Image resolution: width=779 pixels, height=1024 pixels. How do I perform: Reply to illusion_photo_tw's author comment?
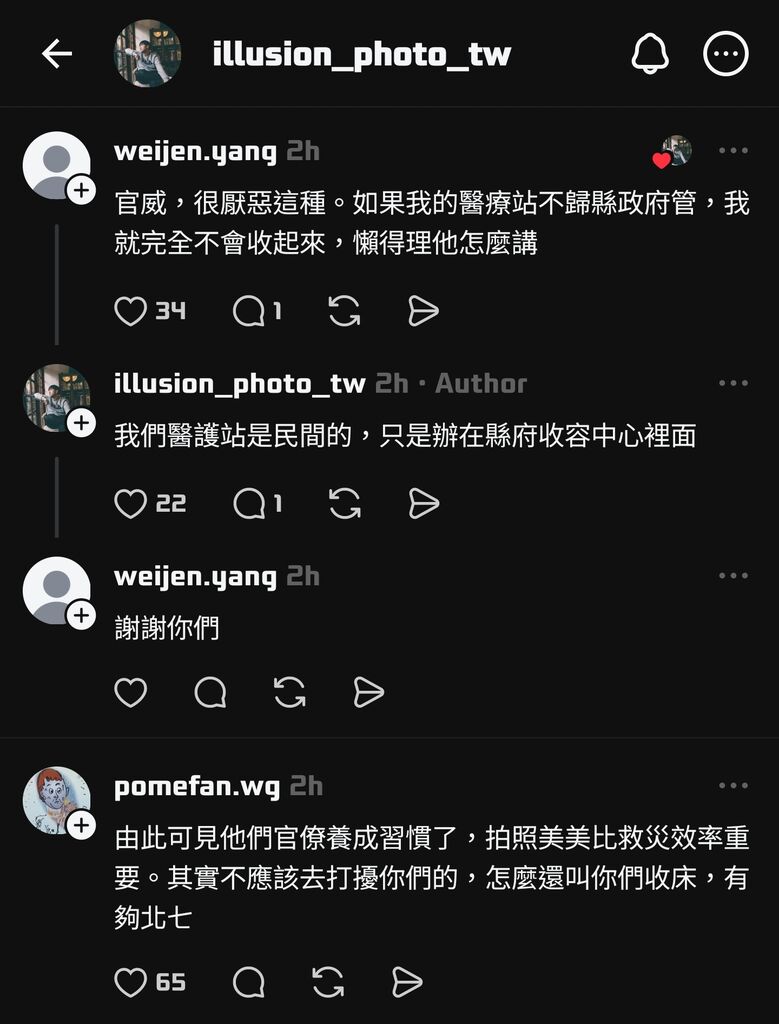[x=248, y=504]
